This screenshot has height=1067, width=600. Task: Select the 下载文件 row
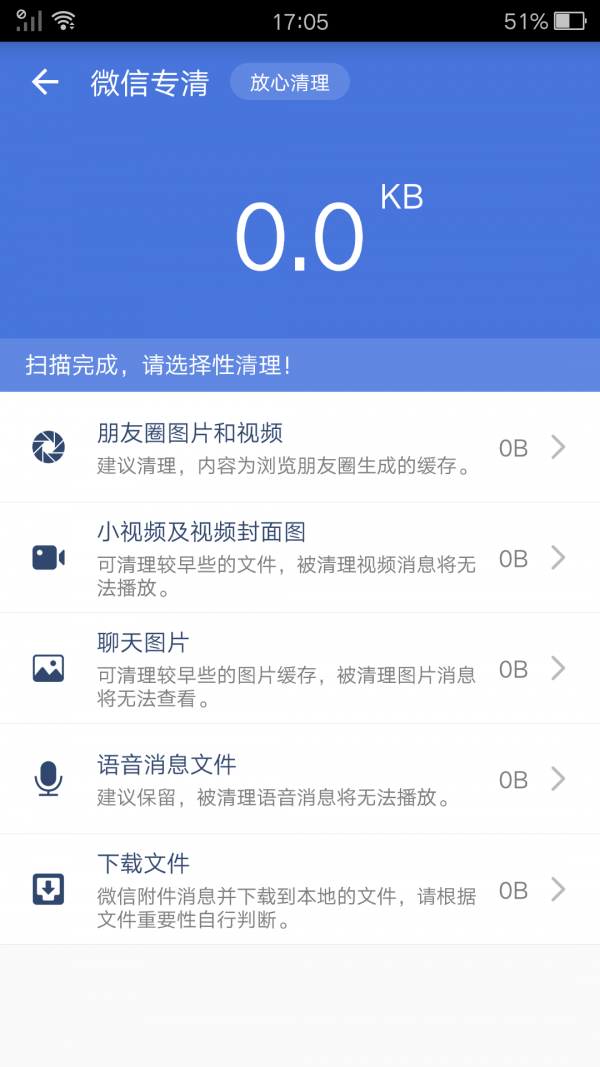pyautogui.click(x=300, y=889)
